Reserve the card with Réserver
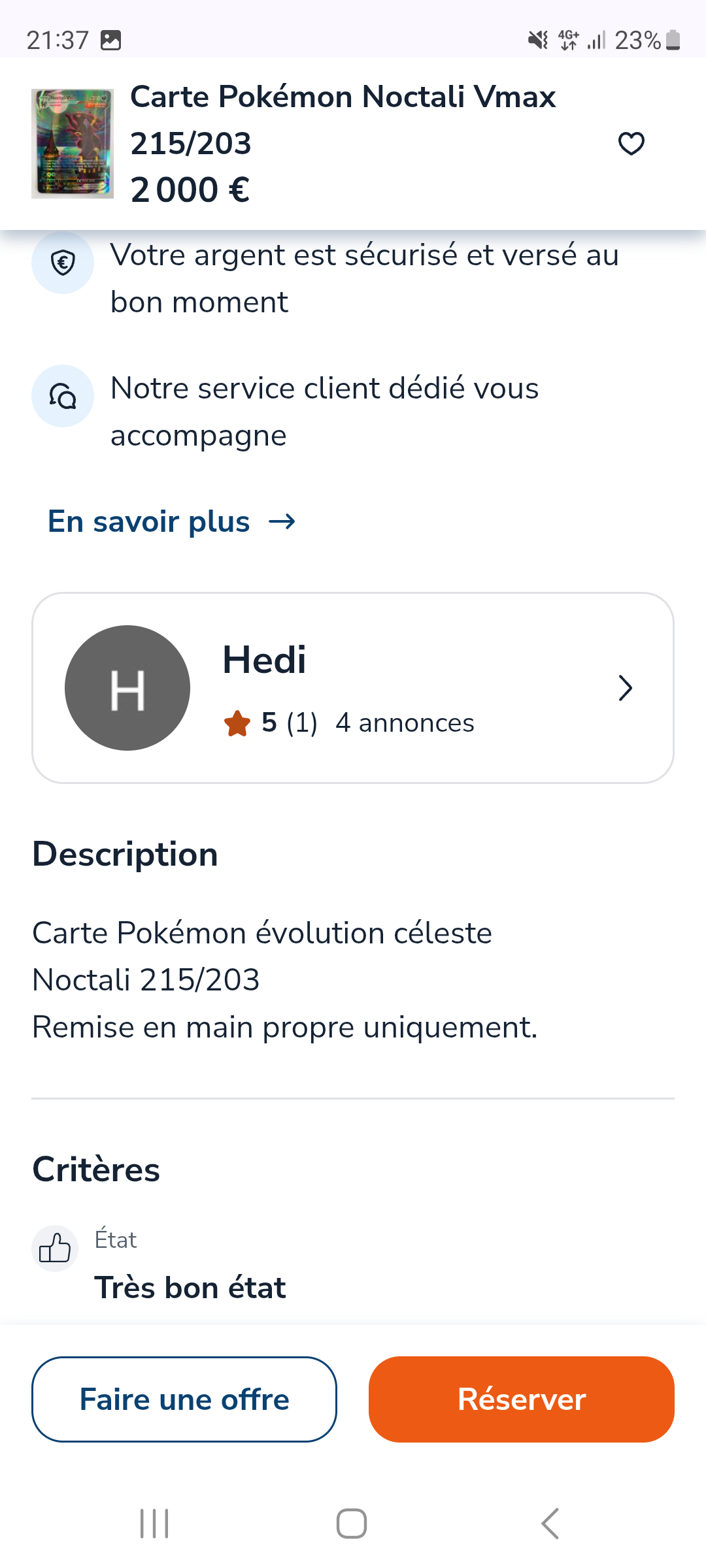The width and height of the screenshot is (706, 1568). (x=521, y=1399)
